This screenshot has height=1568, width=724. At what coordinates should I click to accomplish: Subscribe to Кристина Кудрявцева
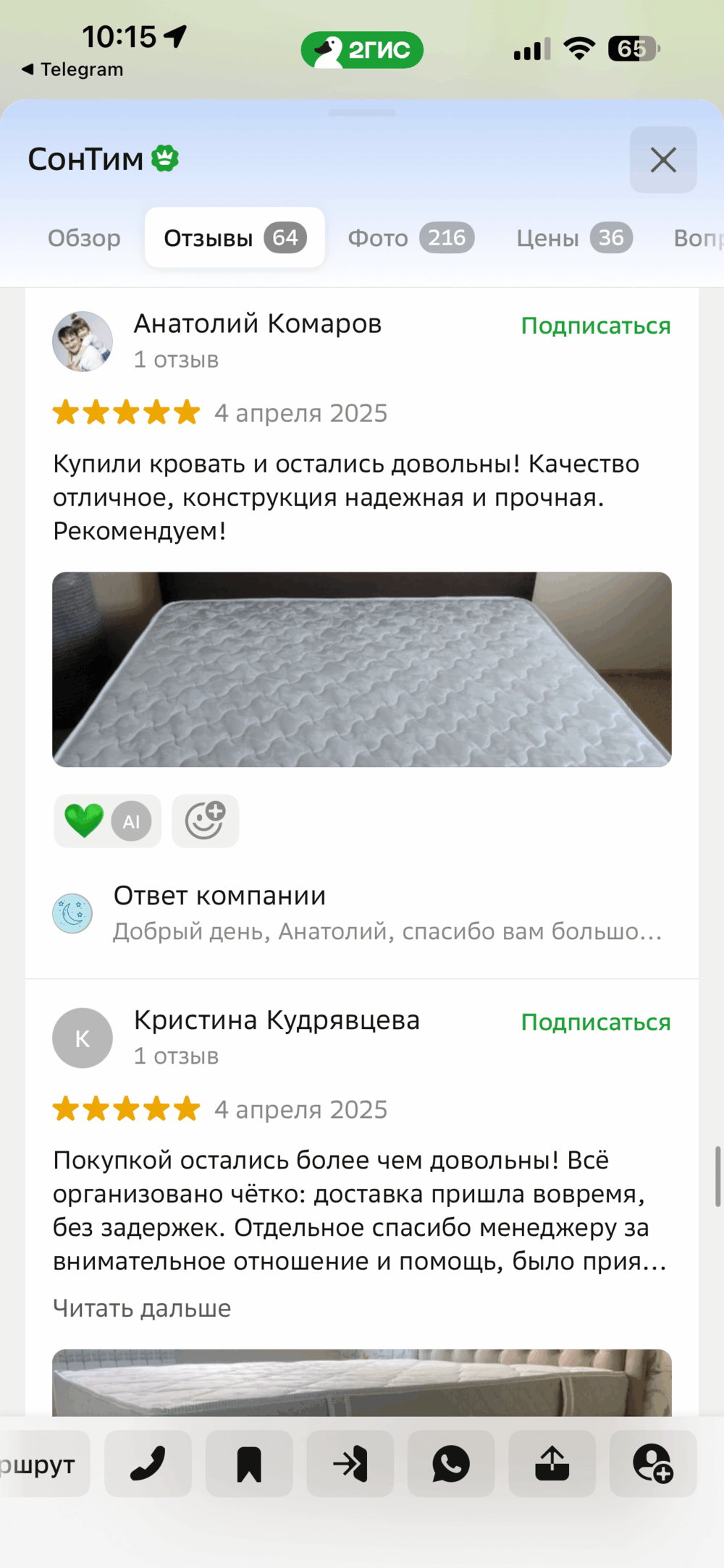click(595, 1022)
